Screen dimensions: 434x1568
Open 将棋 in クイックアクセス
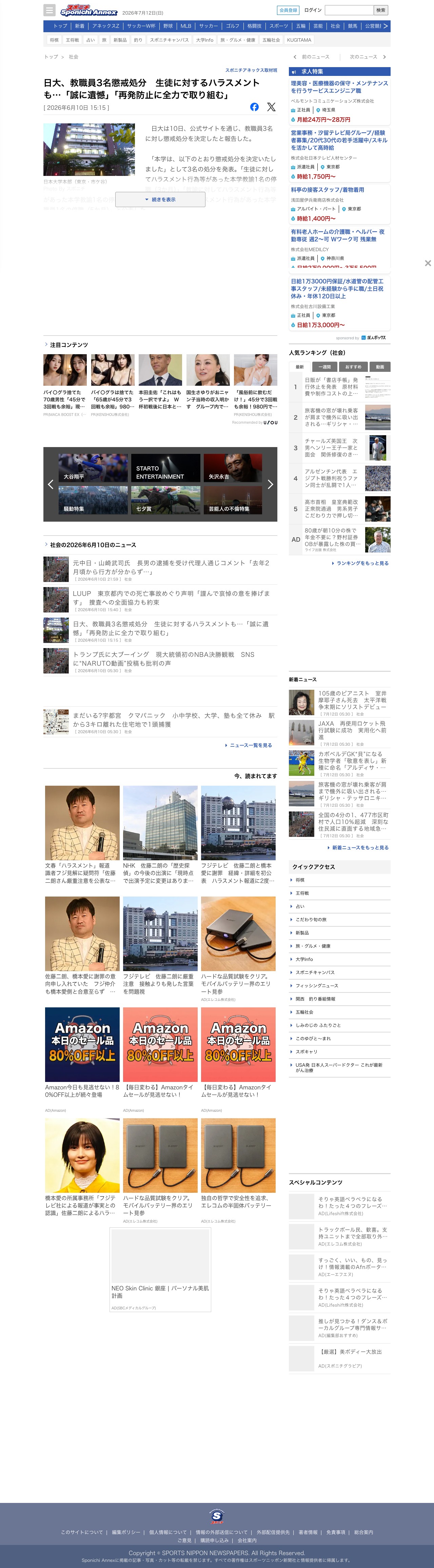(300, 880)
